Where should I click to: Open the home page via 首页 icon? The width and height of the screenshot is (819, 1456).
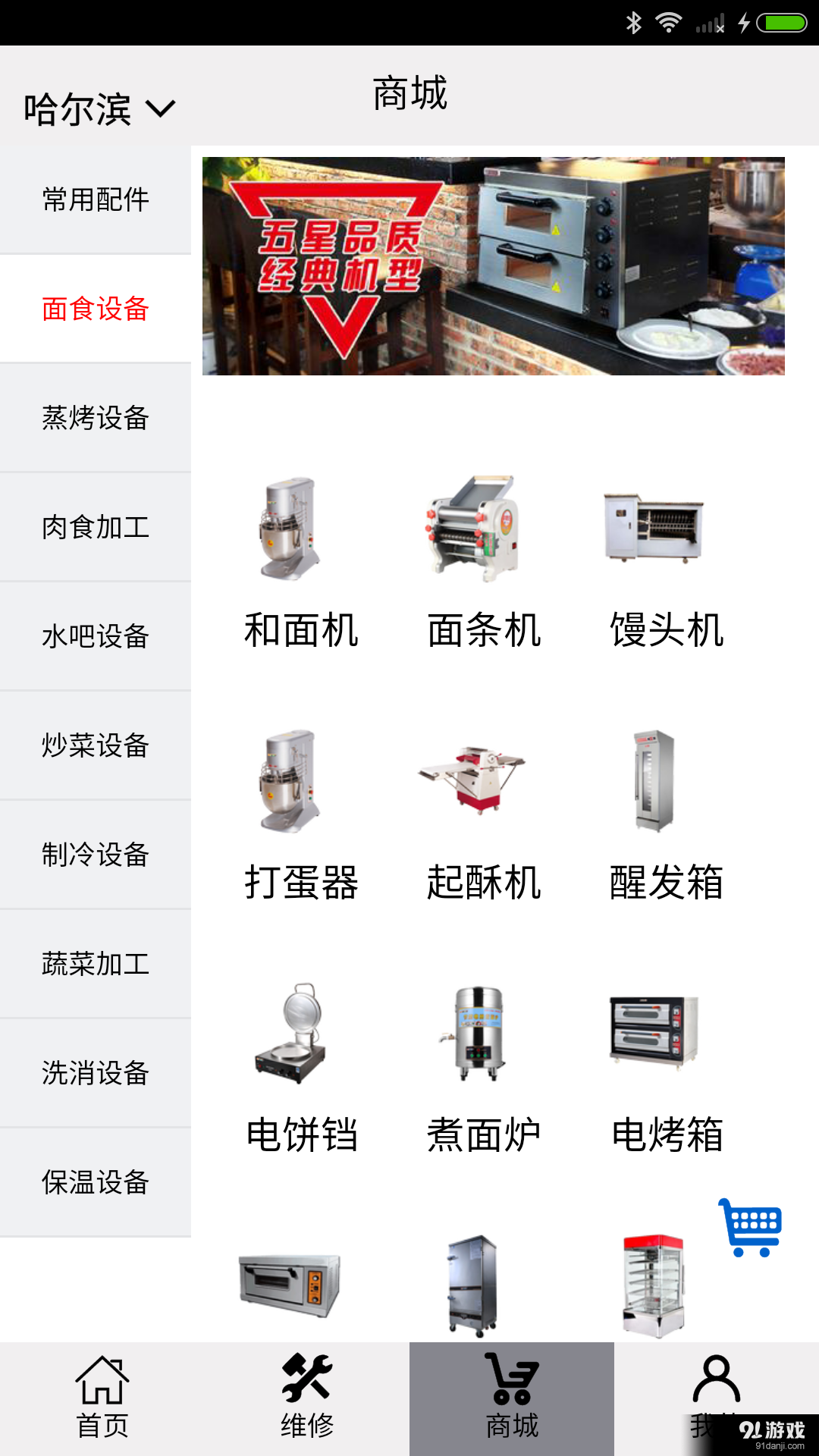[x=102, y=1399]
